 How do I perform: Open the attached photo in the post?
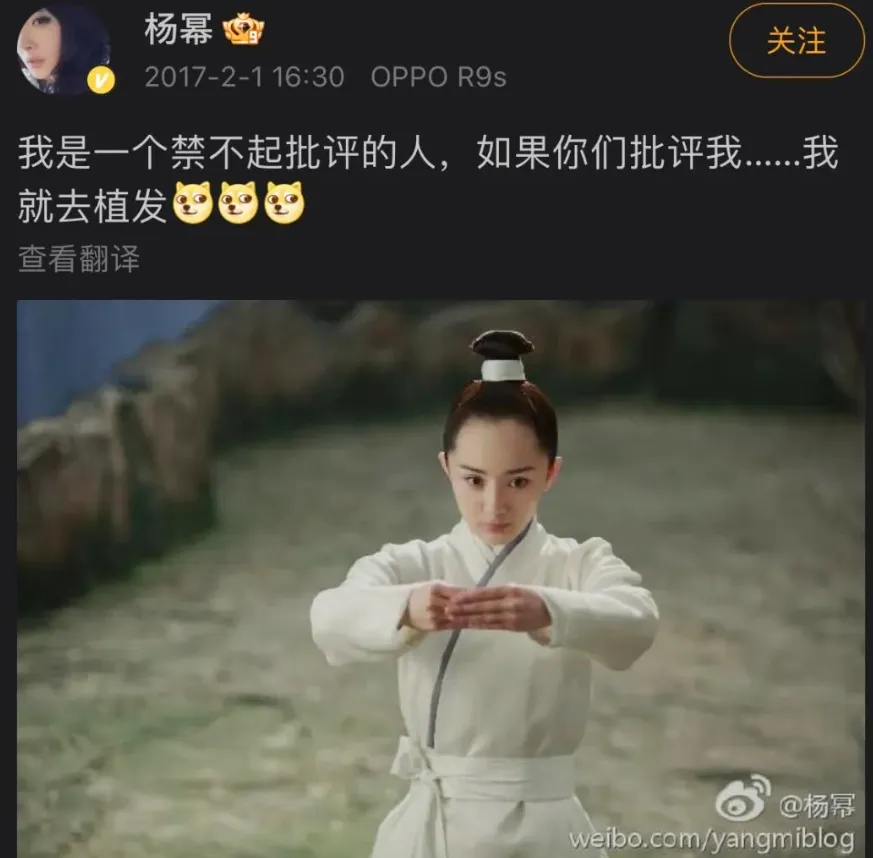[x=440, y=578]
